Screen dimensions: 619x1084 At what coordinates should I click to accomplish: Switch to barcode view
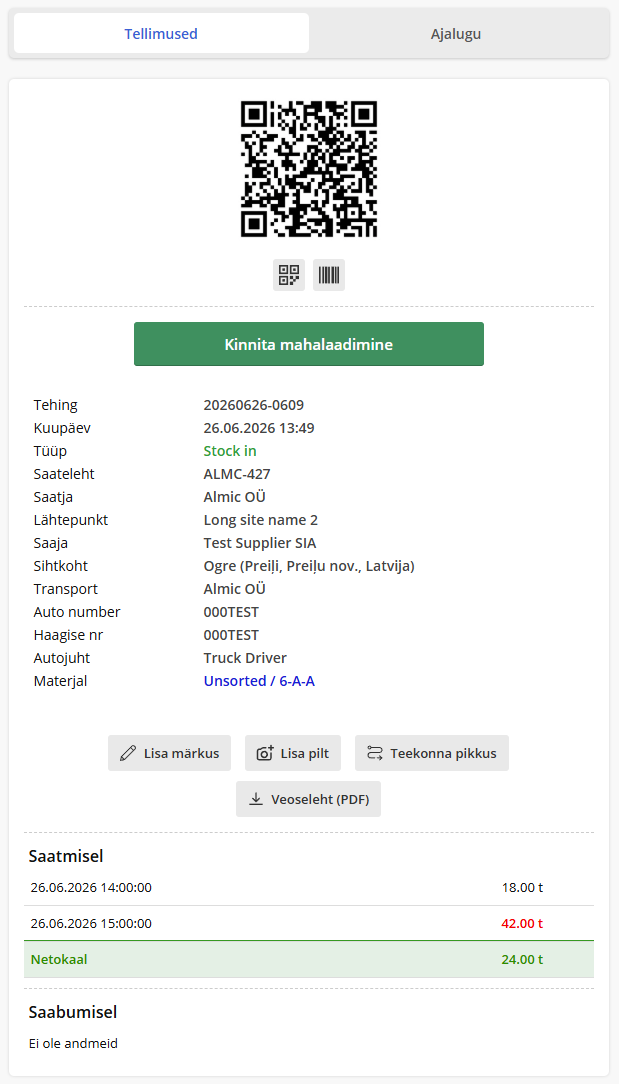pyautogui.click(x=329, y=275)
